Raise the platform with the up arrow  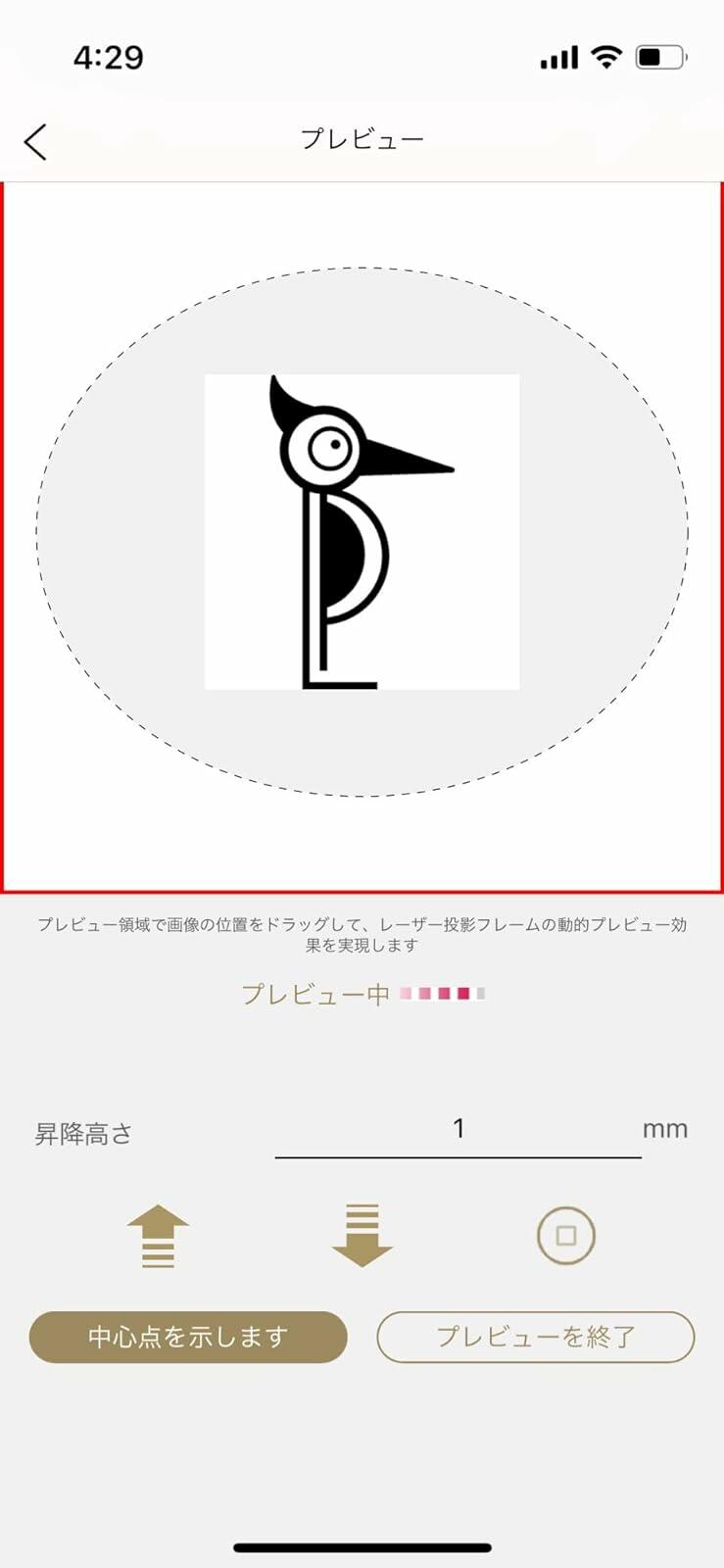(x=158, y=1236)
